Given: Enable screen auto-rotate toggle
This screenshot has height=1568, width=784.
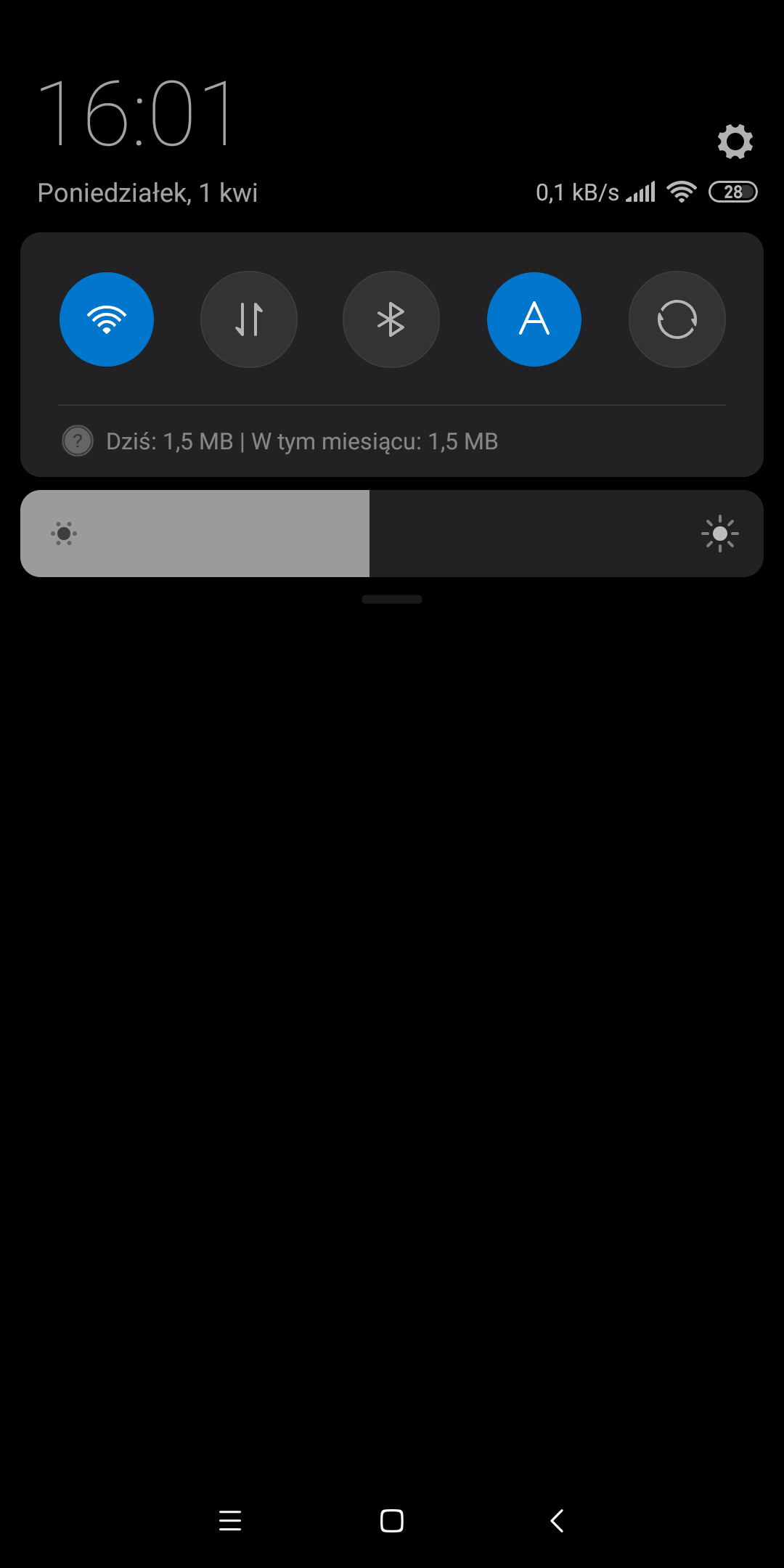Looking at the screenshot, I should (677, 319).
